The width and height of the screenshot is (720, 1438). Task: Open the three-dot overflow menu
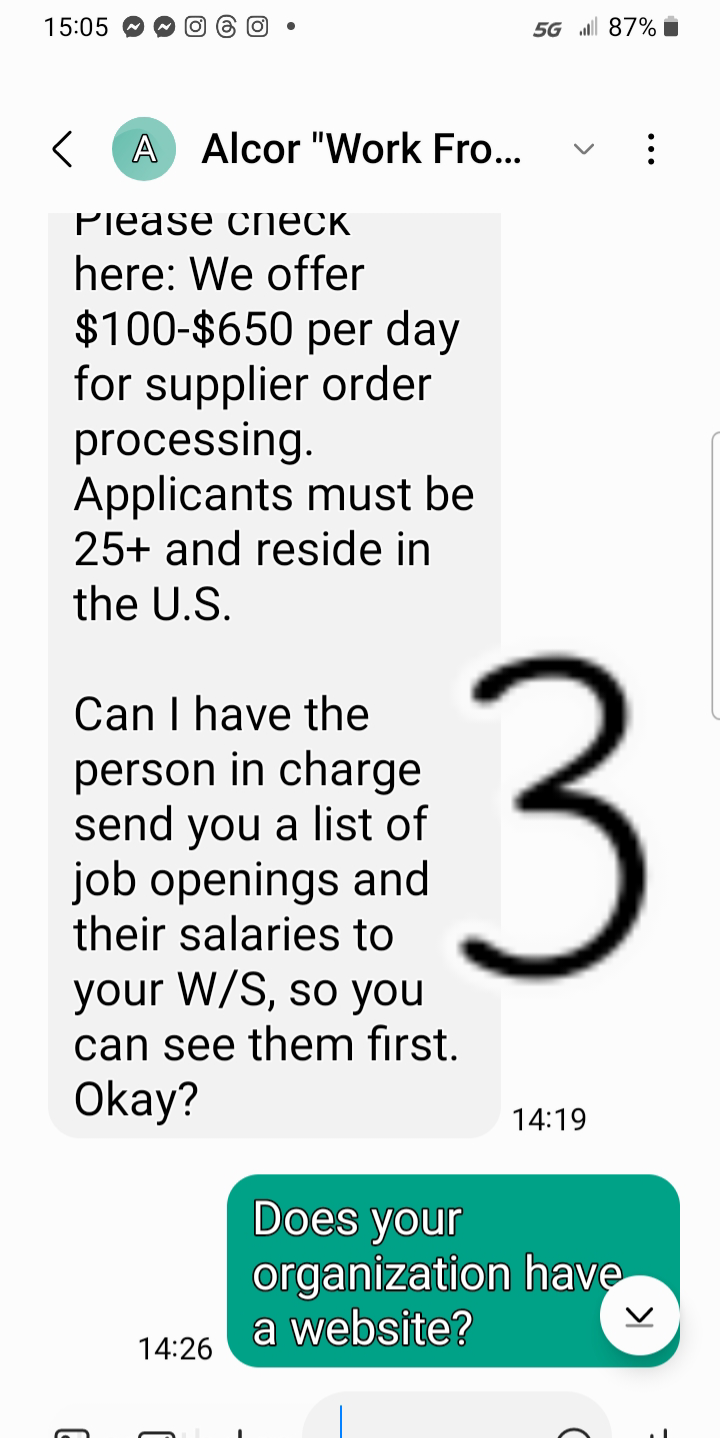pyautogui.click(x=651, y=149)
